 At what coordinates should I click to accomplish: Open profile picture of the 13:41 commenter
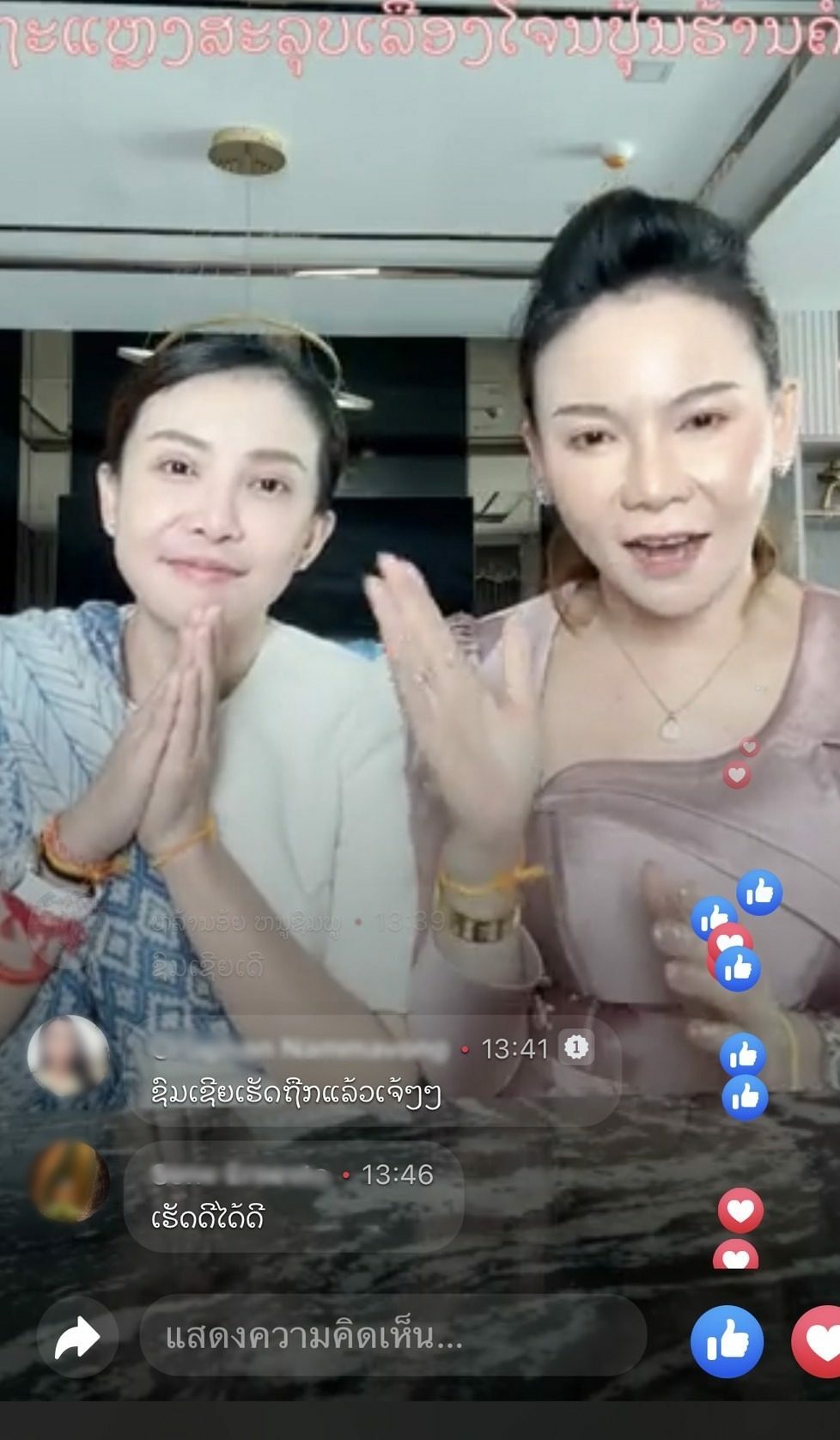(x=69, y=1057)
